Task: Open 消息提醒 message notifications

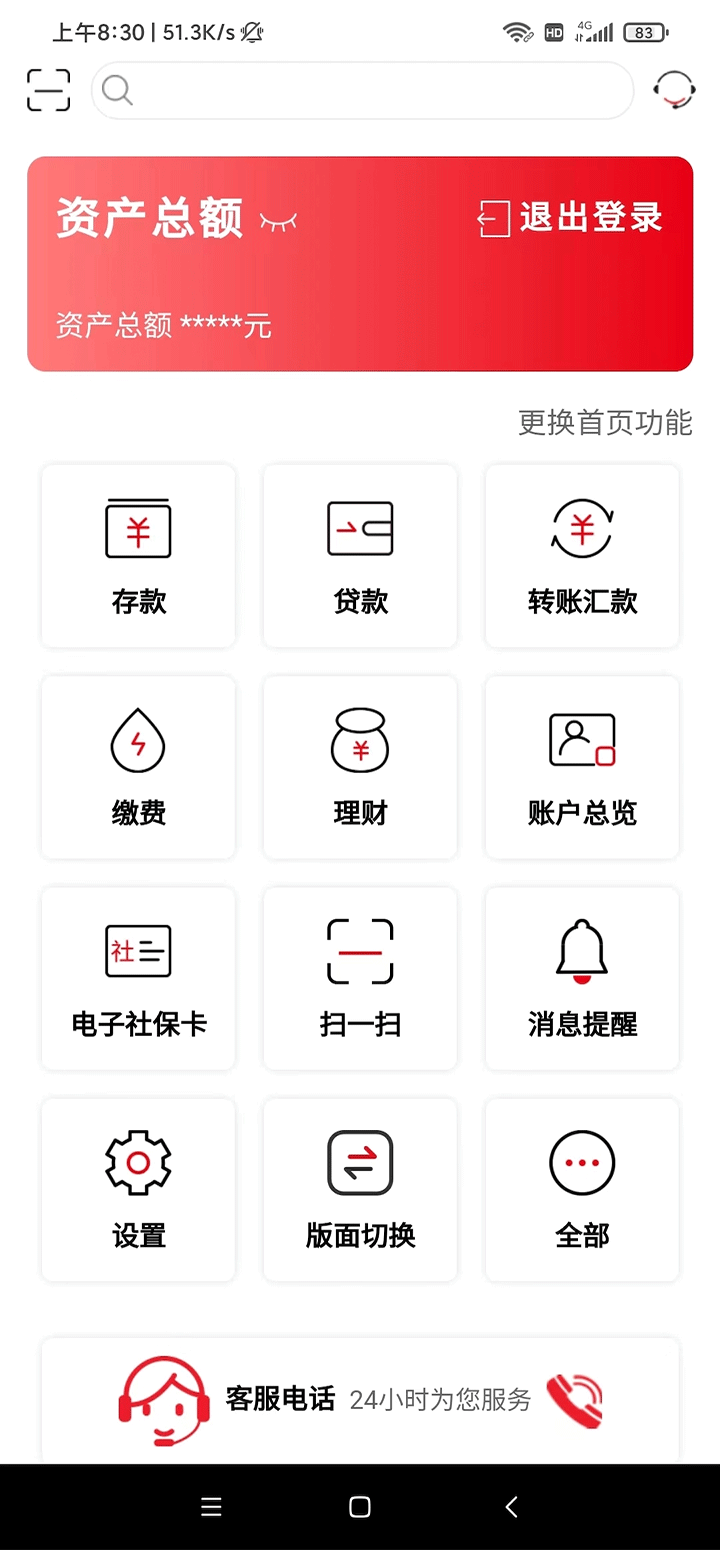Action: click(x=582, y=979)
